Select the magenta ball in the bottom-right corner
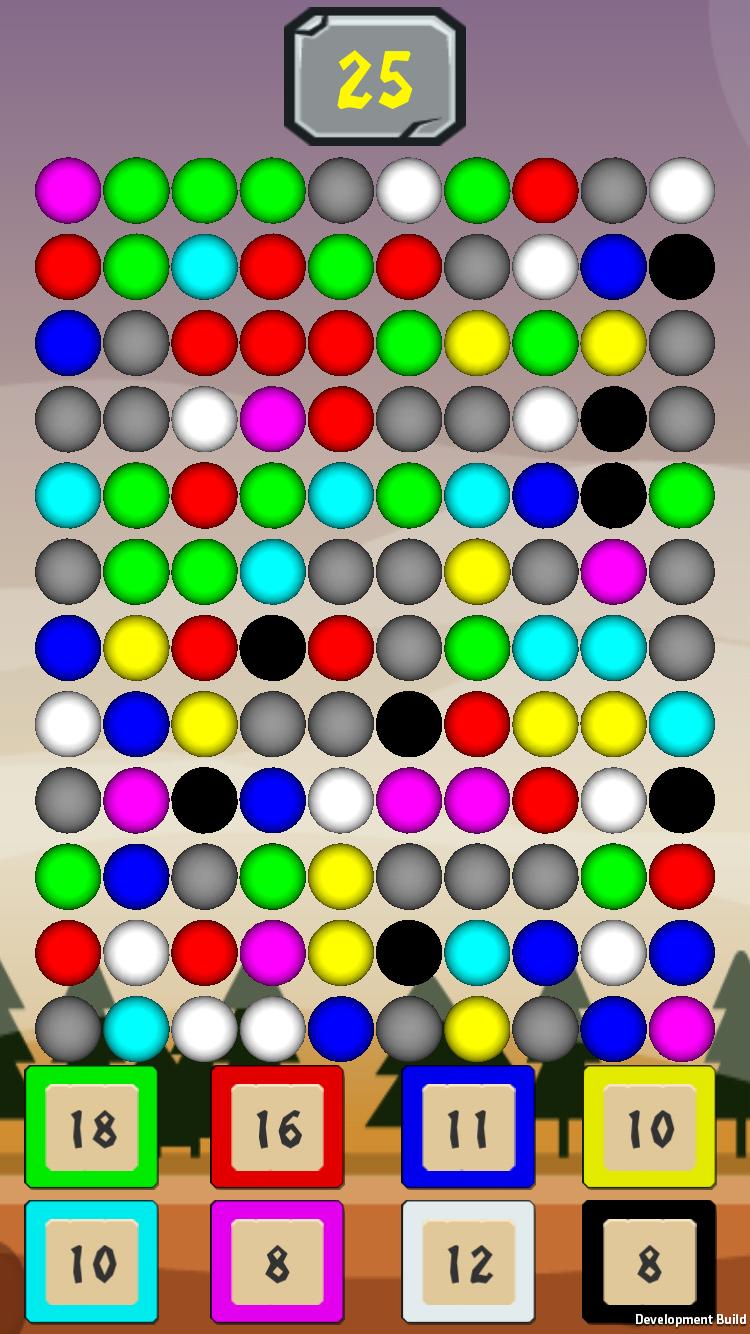The image size is (750, 1334). coord(681,1027)
